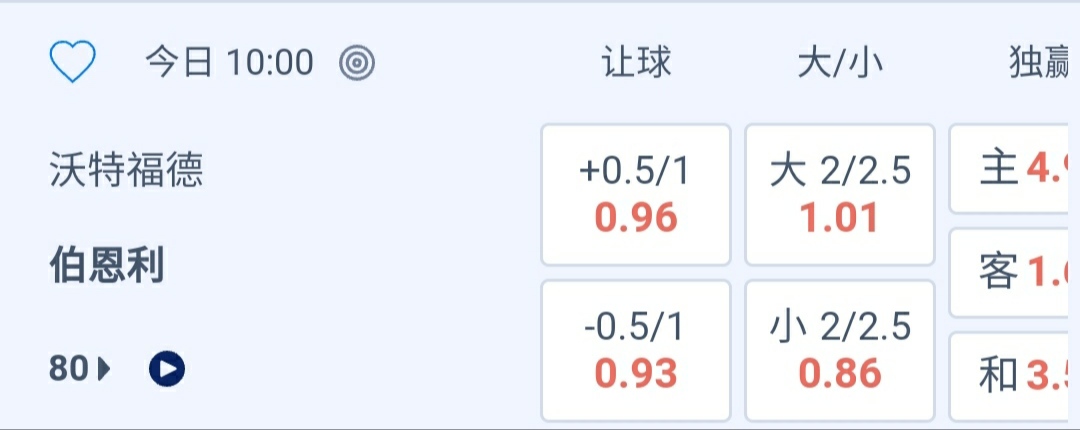This screenshot has width=1080, height=430.
Task: Choose the 和 draw odds
Action: tap(1014, 376)
